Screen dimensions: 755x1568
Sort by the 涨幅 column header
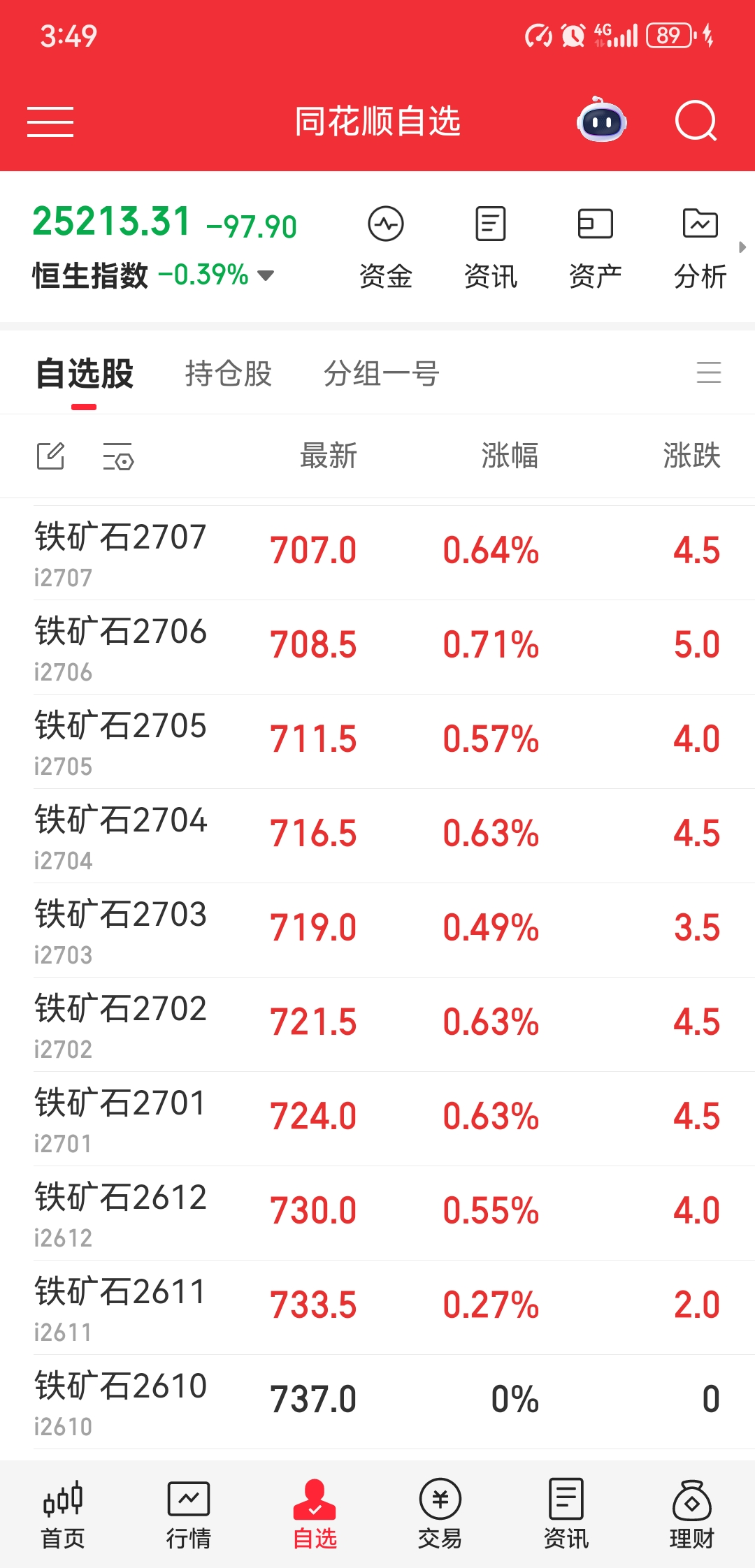510,456
